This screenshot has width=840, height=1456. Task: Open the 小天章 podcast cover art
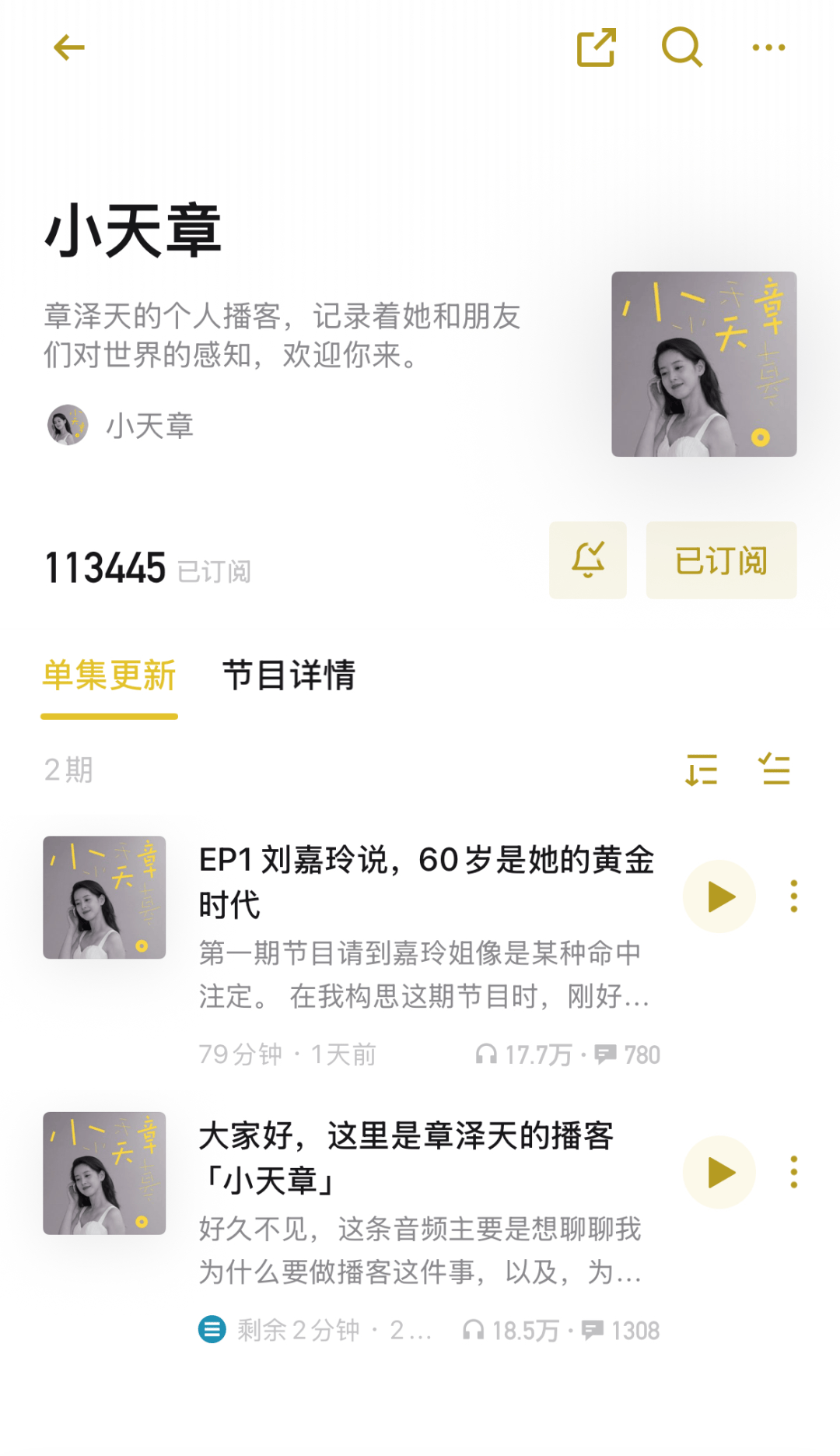tap(704, 363)
